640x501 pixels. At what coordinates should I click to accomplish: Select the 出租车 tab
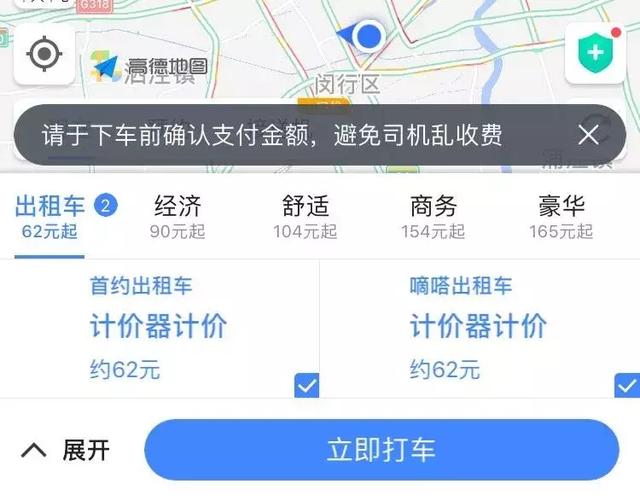coord(50,217)
